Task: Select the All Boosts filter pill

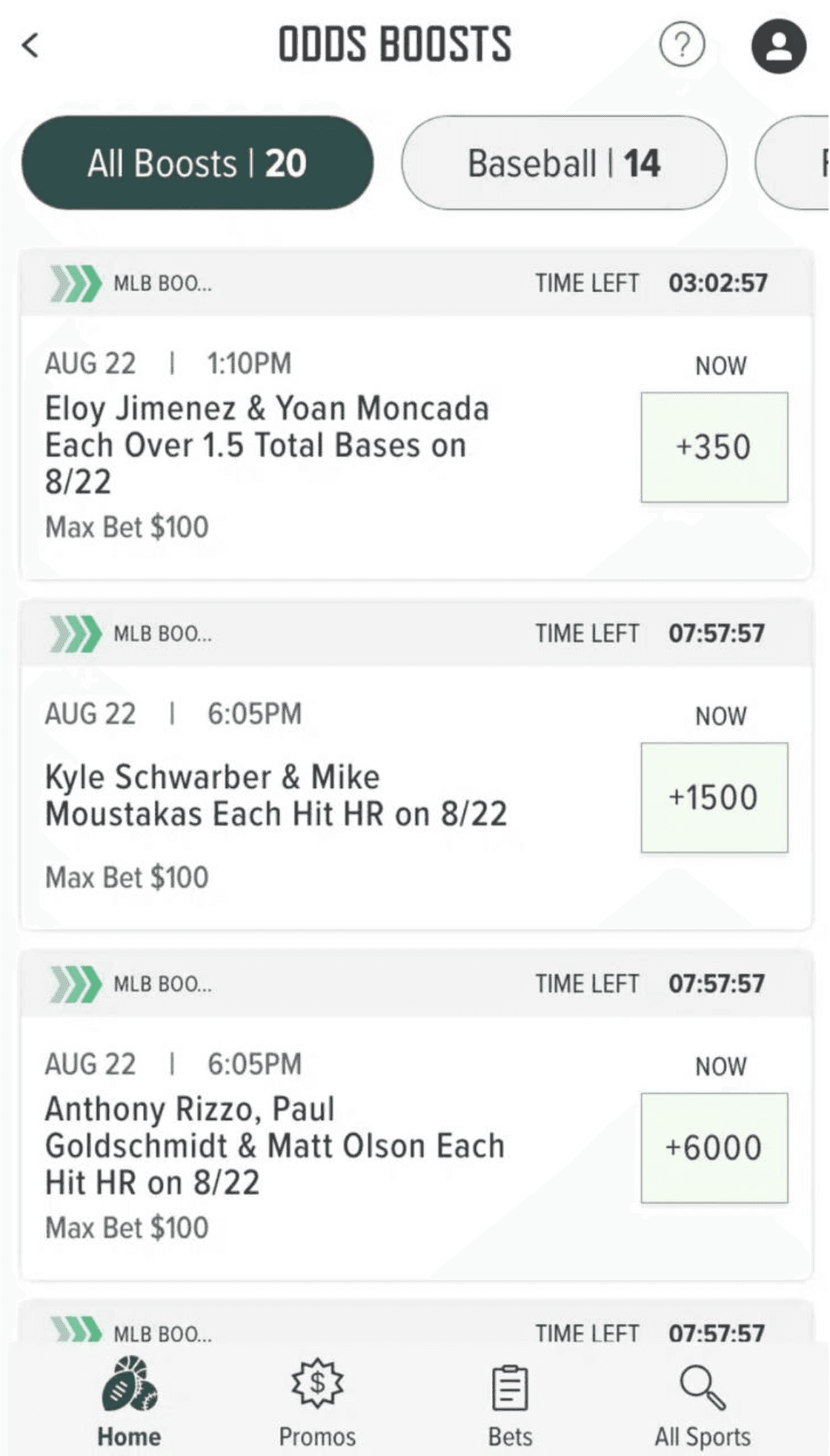Action: click(x=198, y=163)
